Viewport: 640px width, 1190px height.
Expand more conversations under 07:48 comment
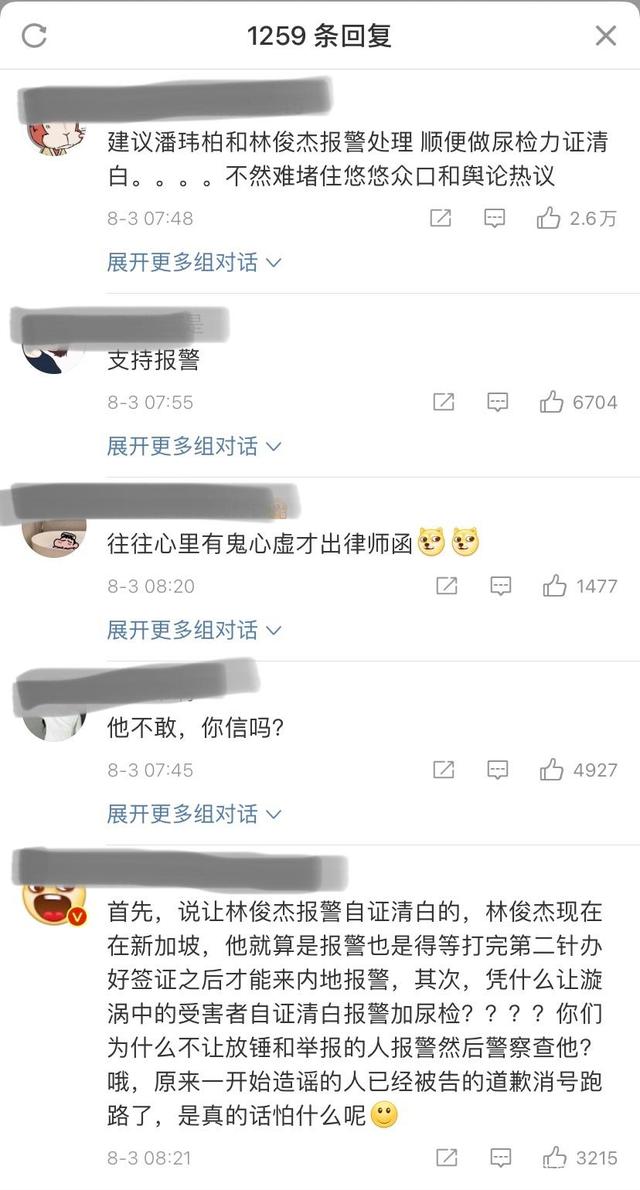click(x=194, y=262)
